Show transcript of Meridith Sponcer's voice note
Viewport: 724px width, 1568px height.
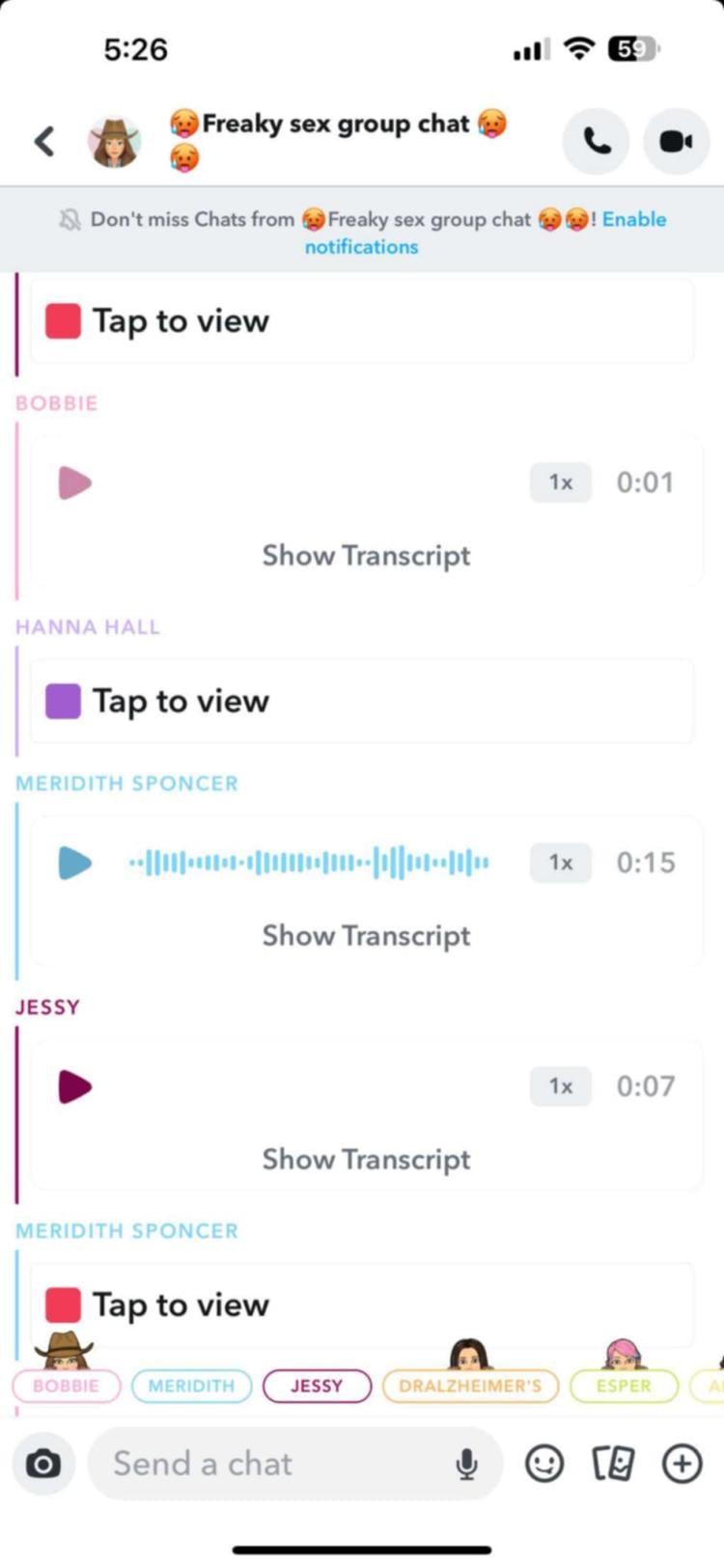[366, 936]
